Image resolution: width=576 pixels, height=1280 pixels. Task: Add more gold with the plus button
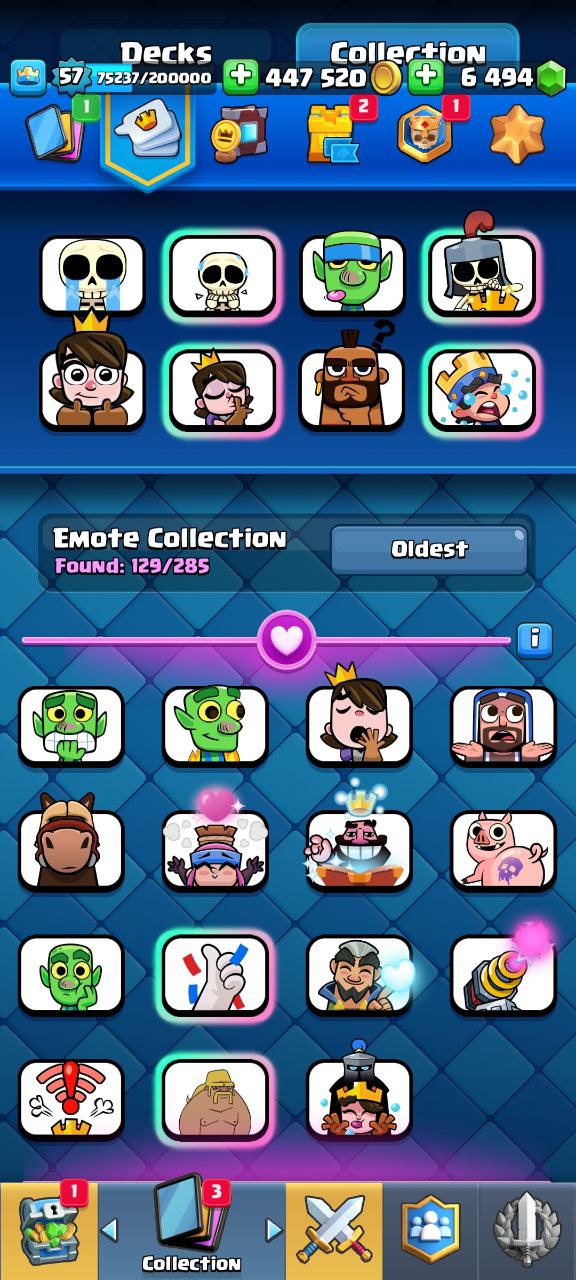pos(239,77)
